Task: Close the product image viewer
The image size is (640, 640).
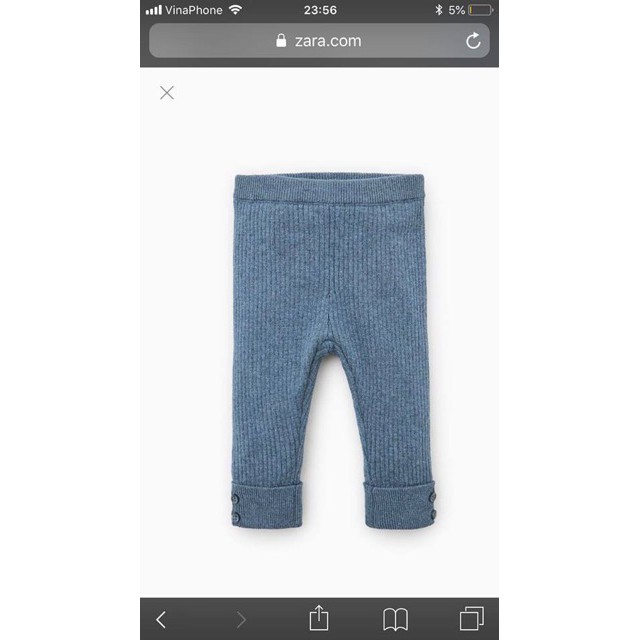Action: [167, 93]
